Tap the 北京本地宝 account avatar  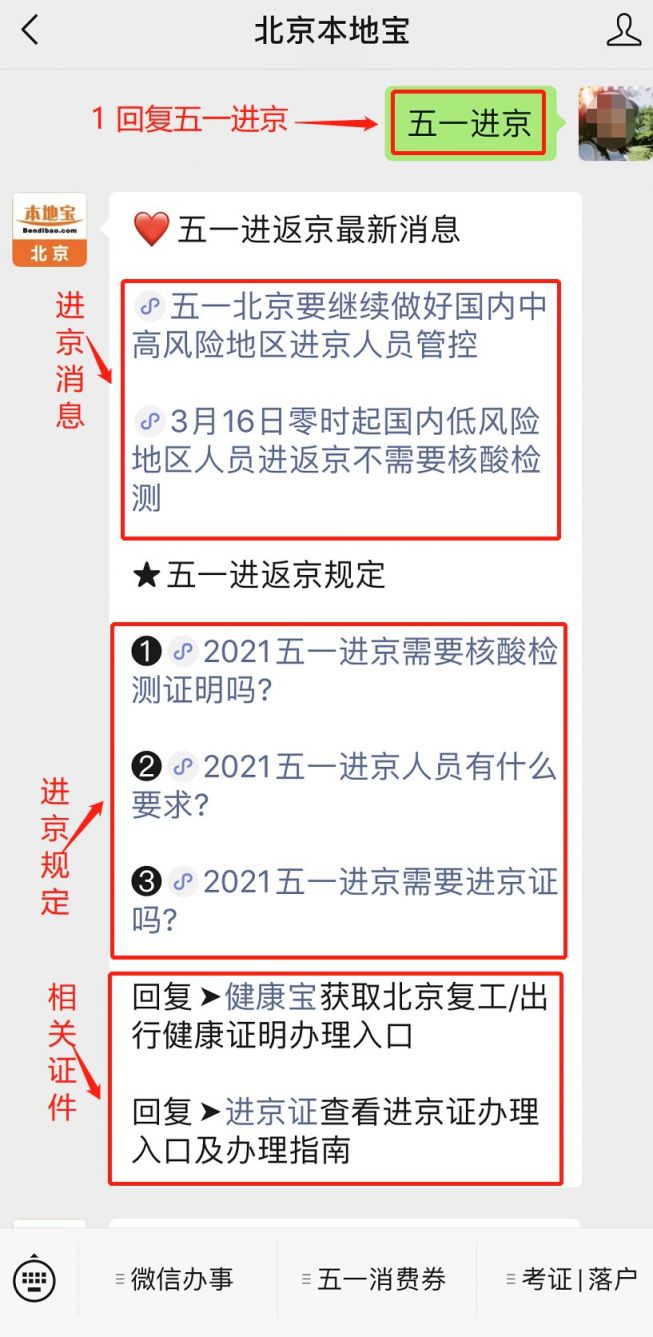pyautogui.click(x=49, y=230)
